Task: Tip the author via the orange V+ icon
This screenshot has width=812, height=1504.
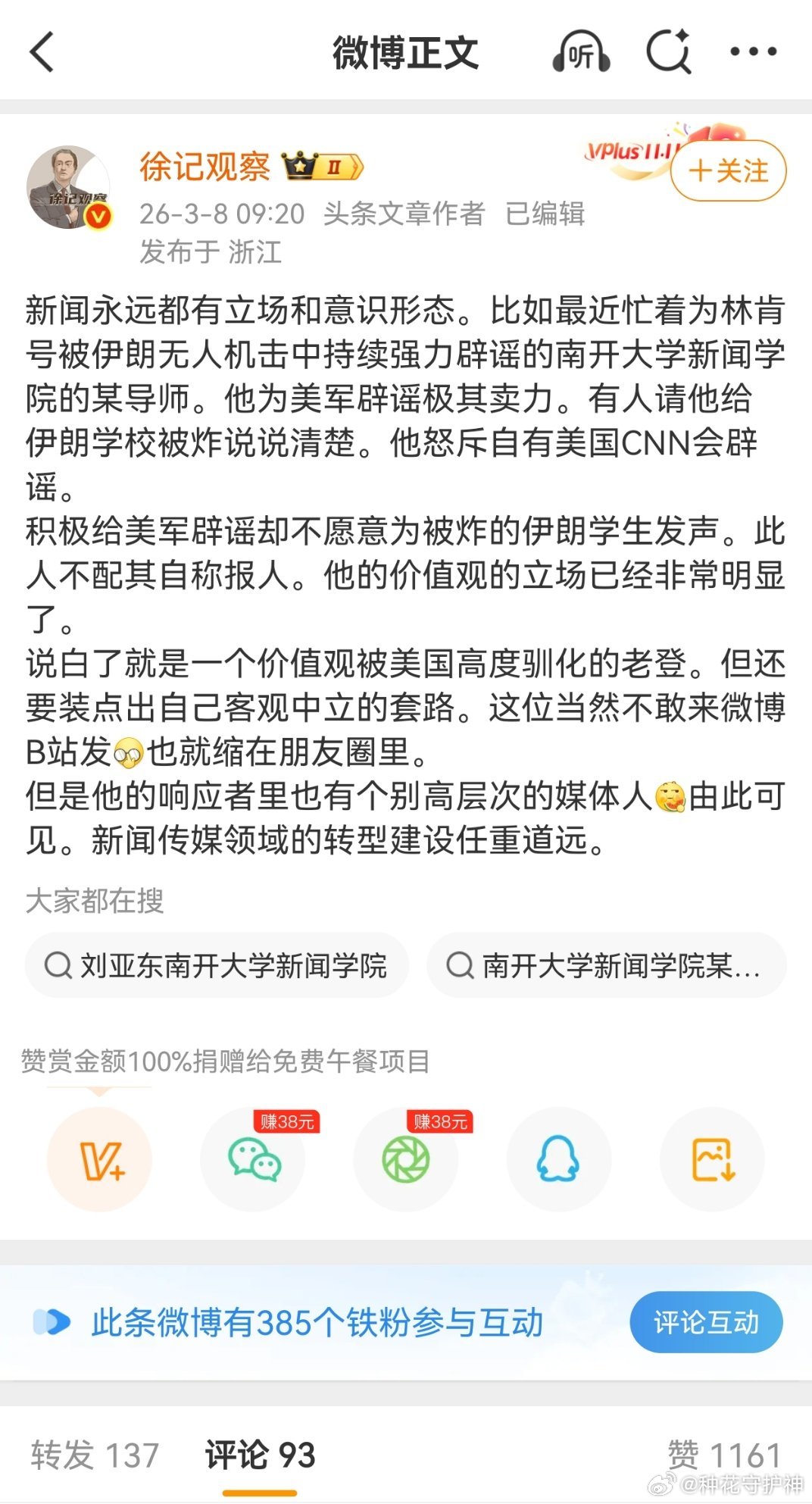Action: (99, 1159)
